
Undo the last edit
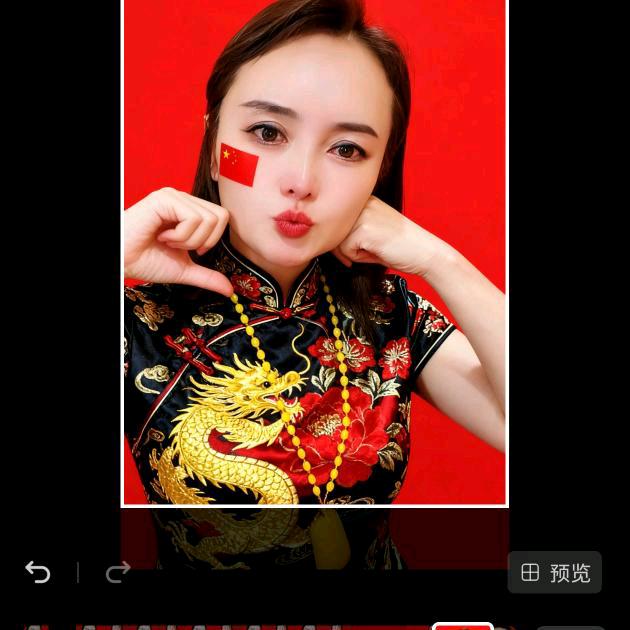coord(38,572)
